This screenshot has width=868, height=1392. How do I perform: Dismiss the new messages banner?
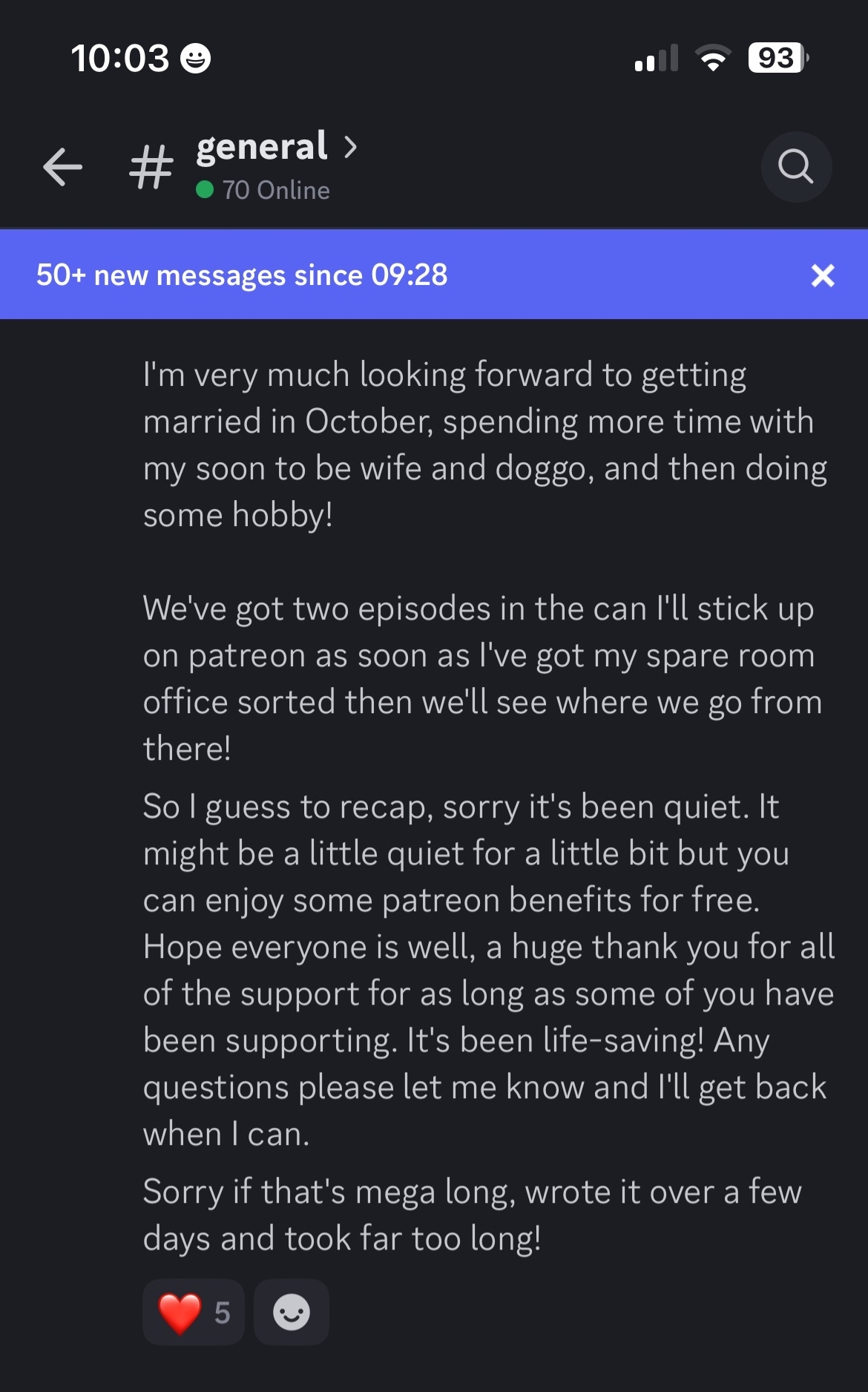point(823,276)
